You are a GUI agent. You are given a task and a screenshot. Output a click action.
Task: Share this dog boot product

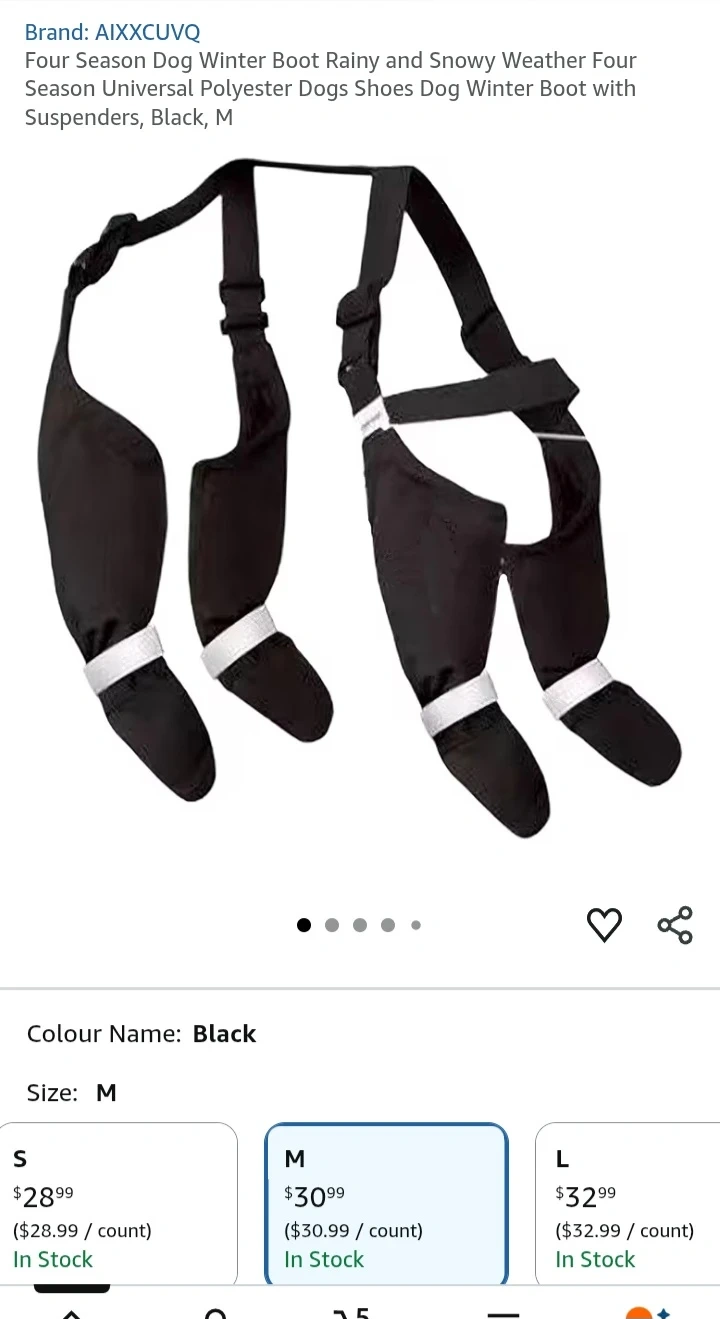[x=675, y=925]
